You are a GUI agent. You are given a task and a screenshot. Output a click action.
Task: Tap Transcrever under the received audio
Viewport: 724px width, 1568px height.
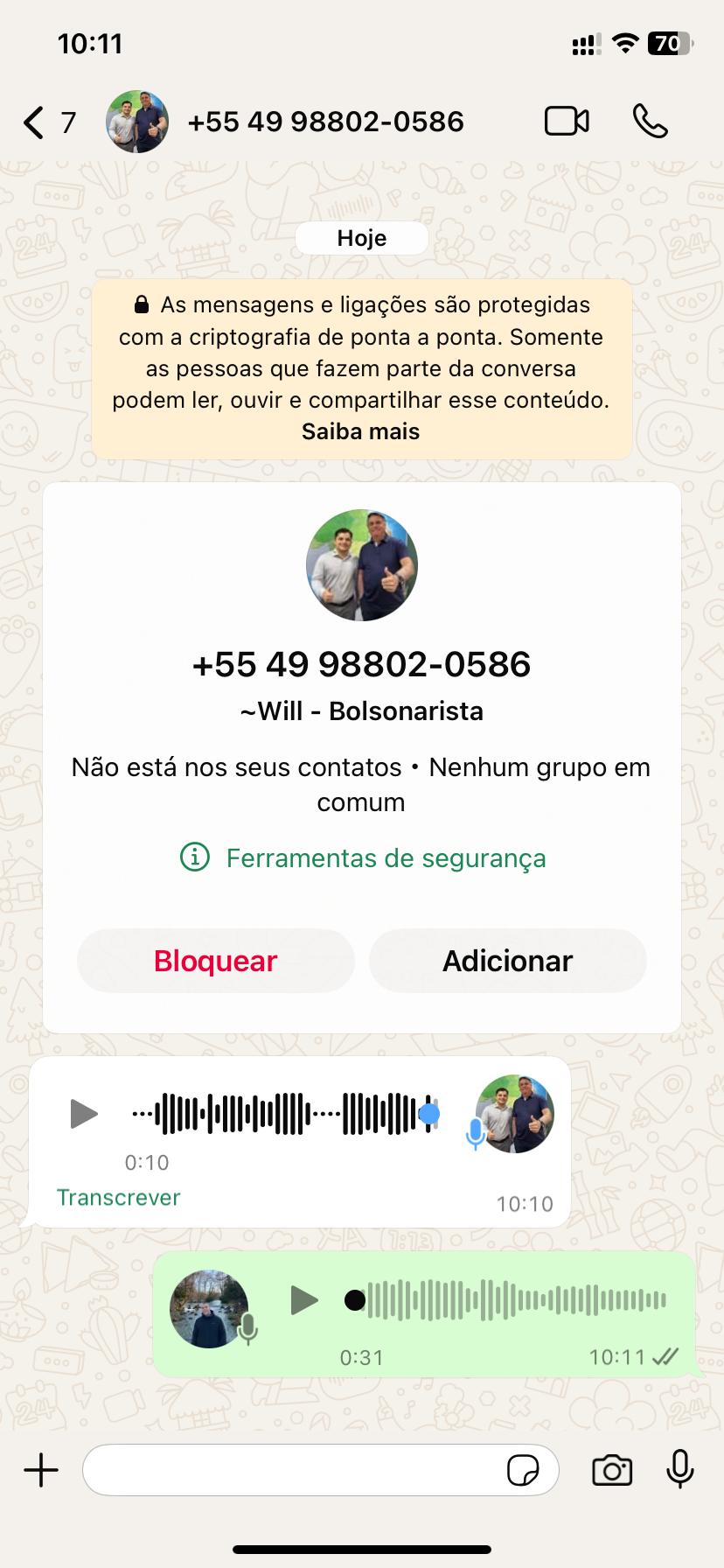pos(119,1197)
